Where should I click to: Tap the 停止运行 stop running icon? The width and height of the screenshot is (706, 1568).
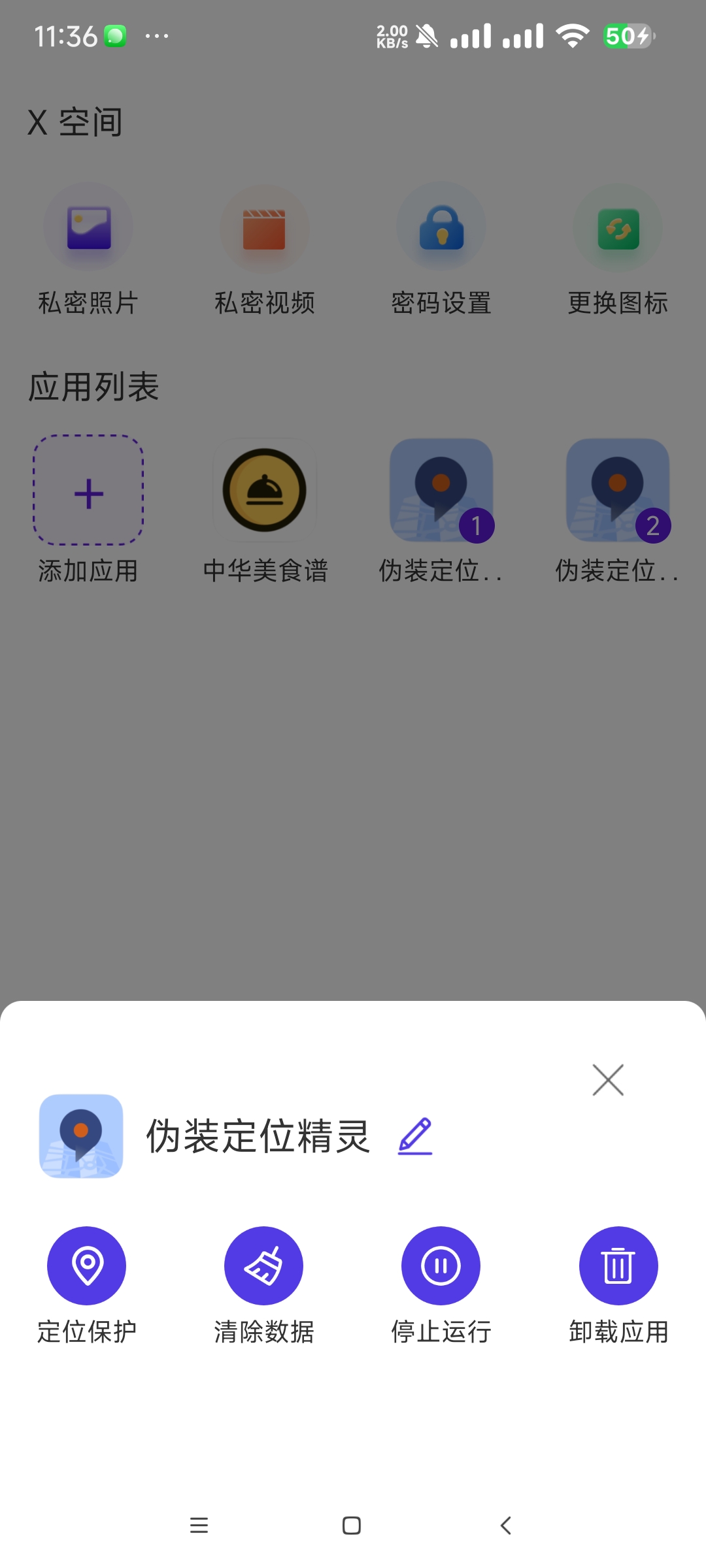coord(441,1265)
